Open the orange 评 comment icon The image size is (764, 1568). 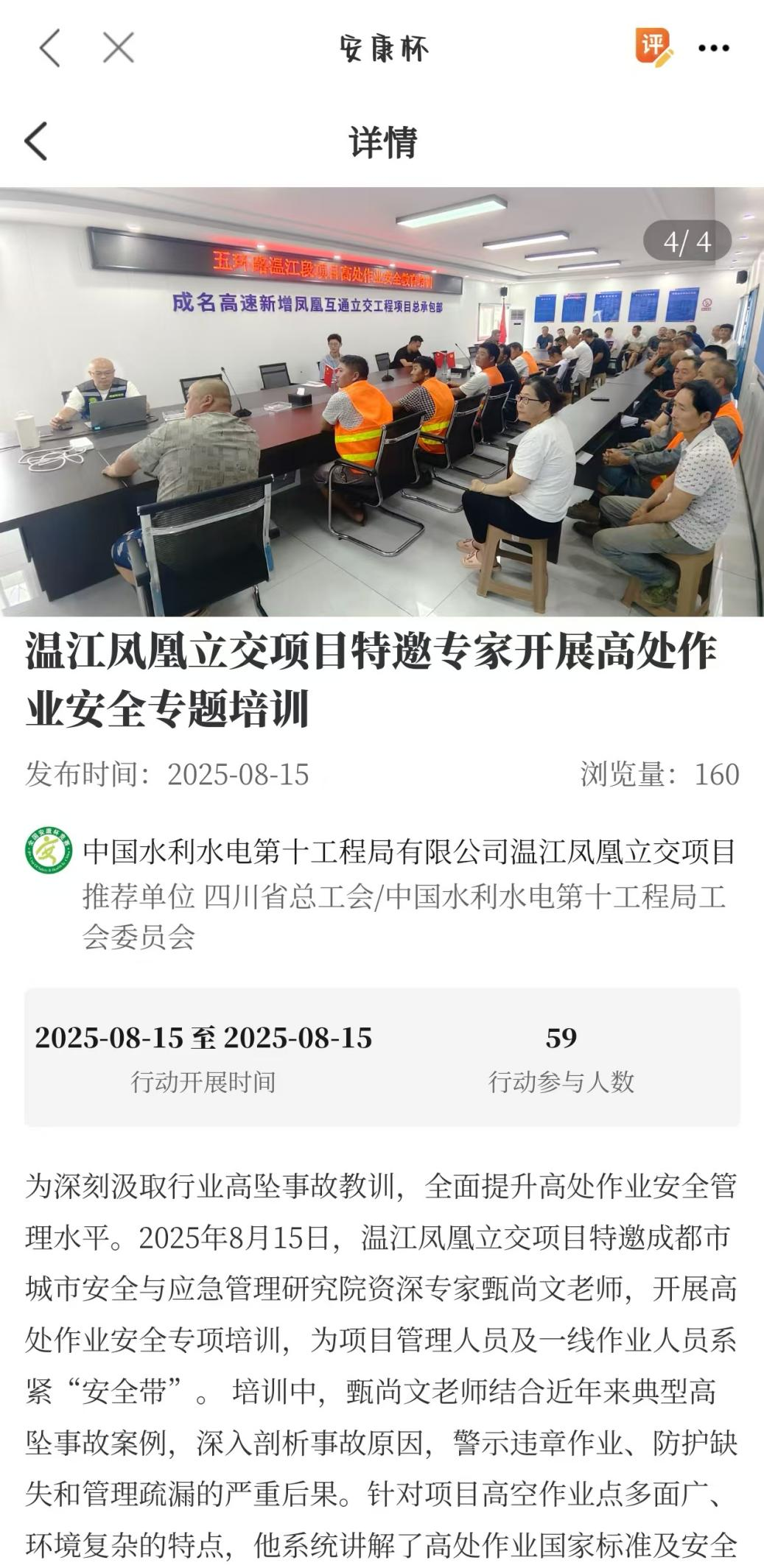point(653,47)
